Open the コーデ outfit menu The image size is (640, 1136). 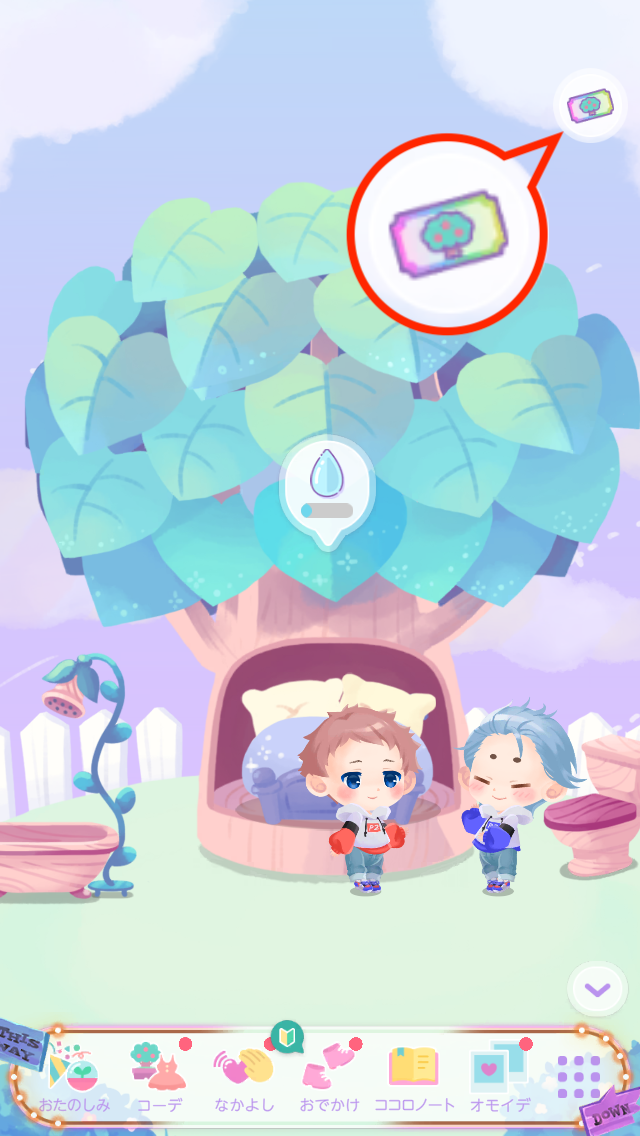coord(159,1076)
